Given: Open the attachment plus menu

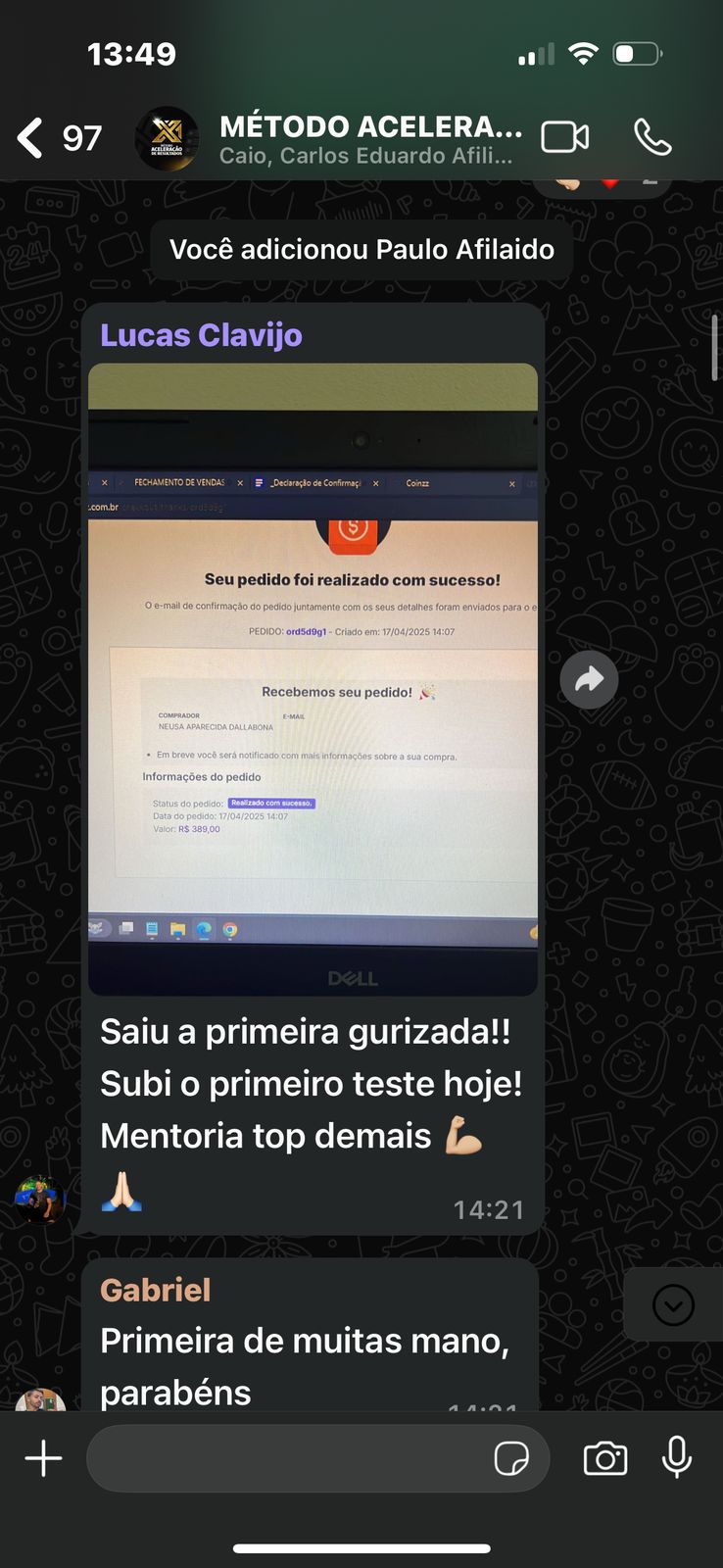Looking at the screenshot, I should tap(43, 1458).
